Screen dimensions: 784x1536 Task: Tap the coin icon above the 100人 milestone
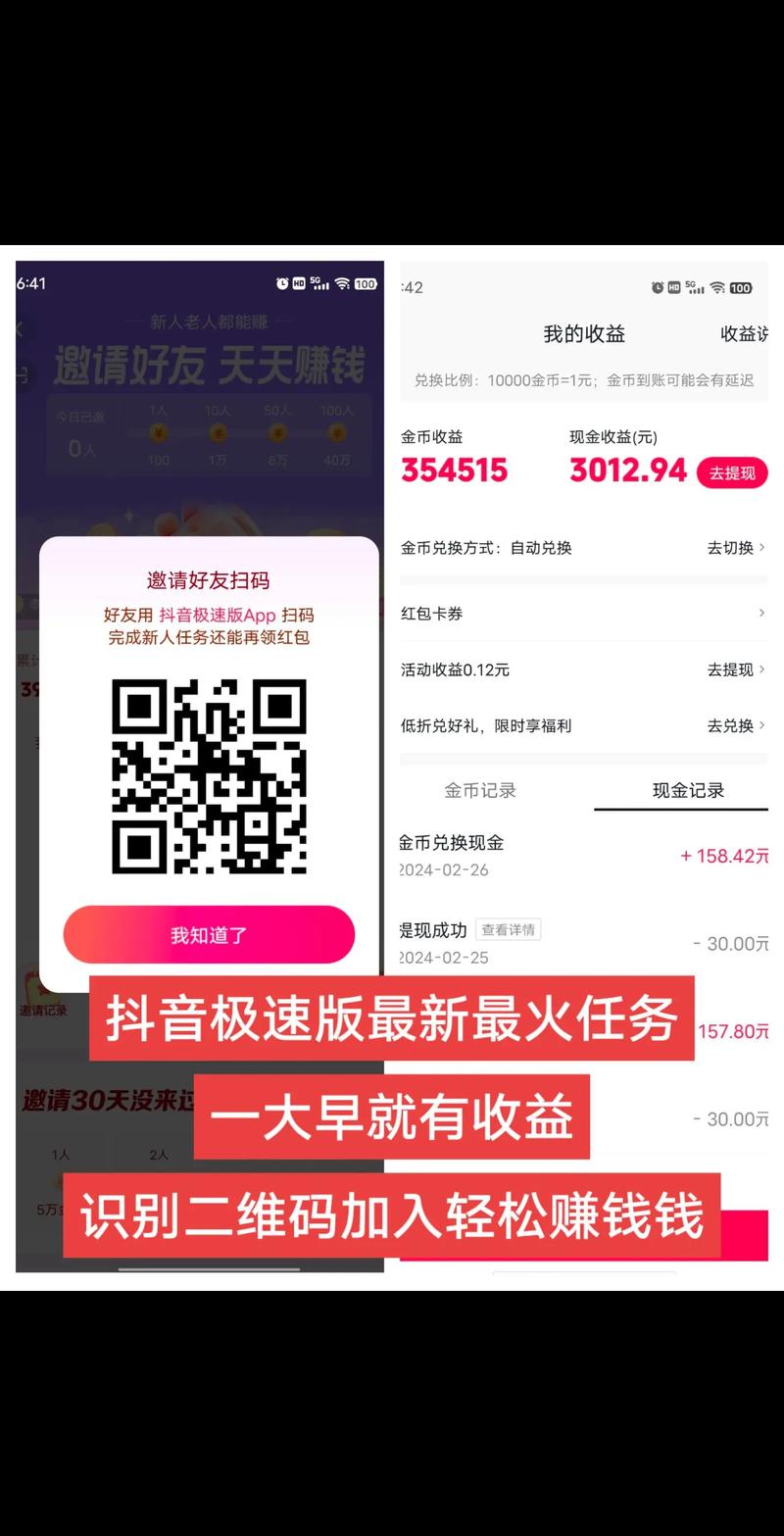tap(339, 432)
